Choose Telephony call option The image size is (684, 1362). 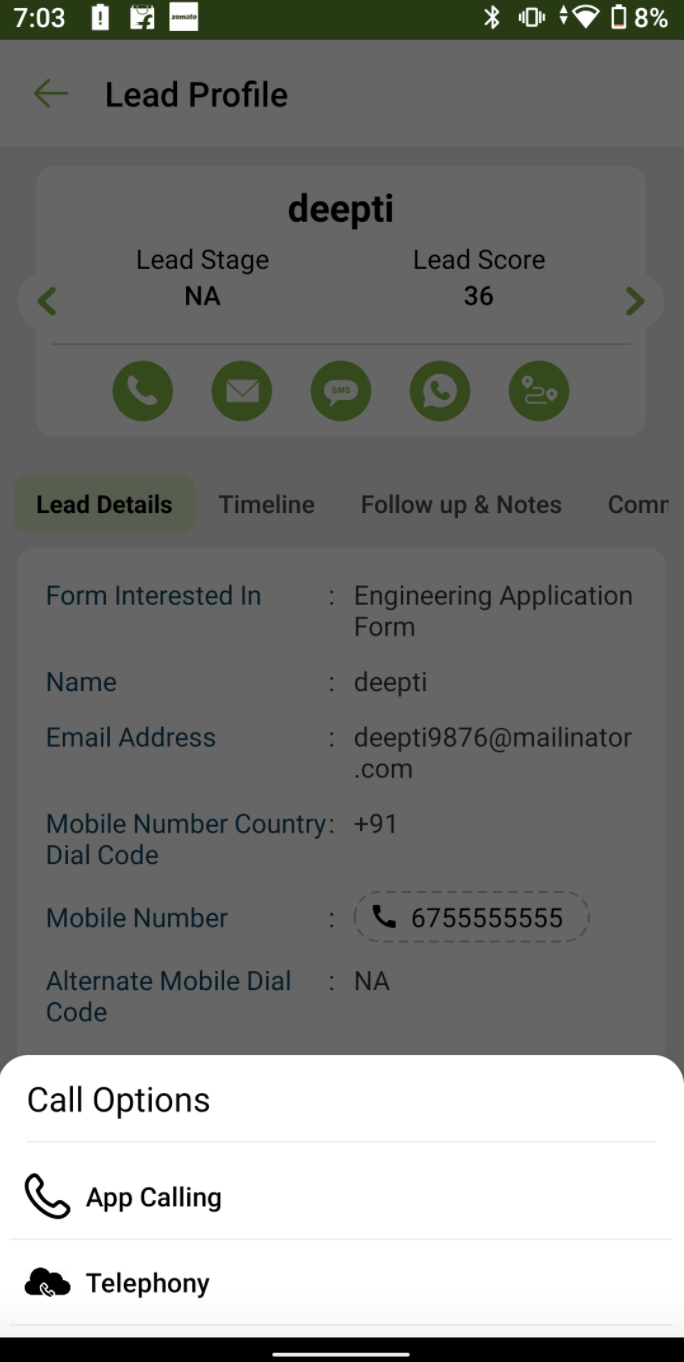(x=147, y=1283)
